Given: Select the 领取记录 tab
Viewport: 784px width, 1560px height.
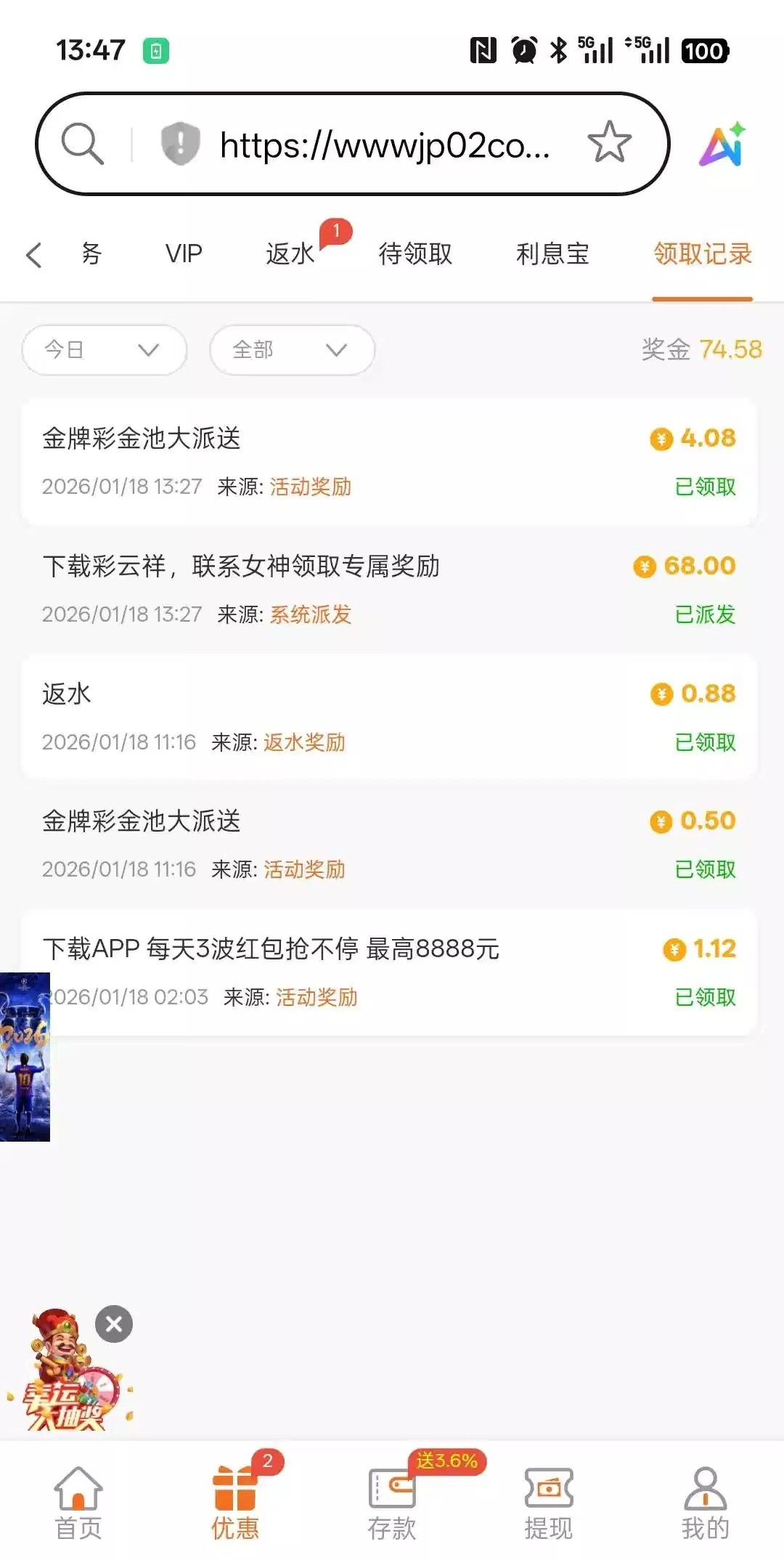Looking at the screenshot, I should [x=702, y=254].
